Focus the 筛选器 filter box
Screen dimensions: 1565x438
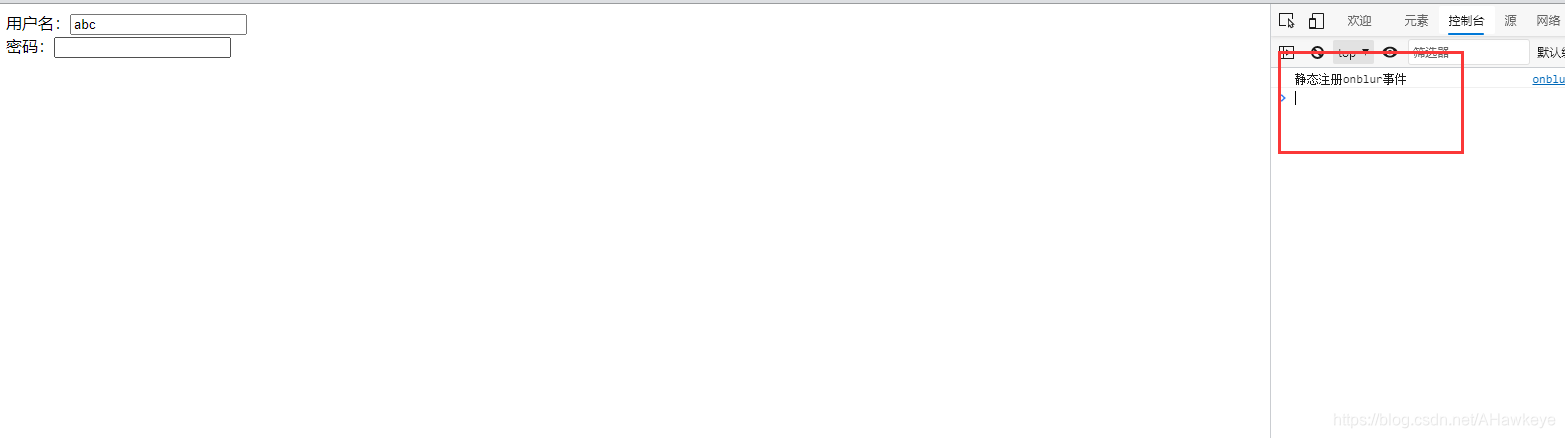click(1466, 53)
